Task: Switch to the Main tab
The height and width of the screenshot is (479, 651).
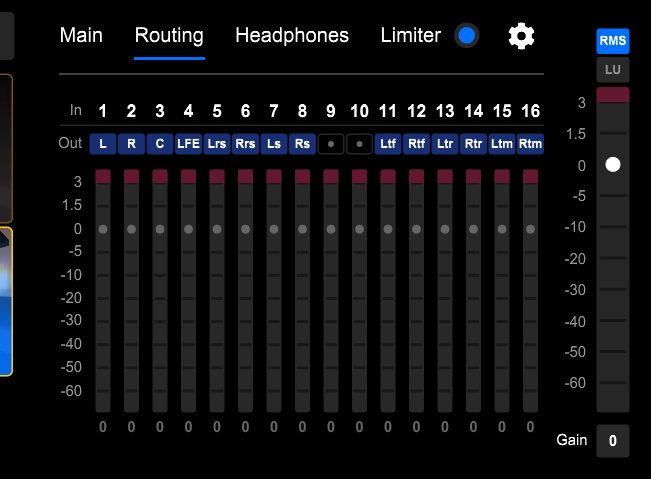Action: click(x=81, y=35)
